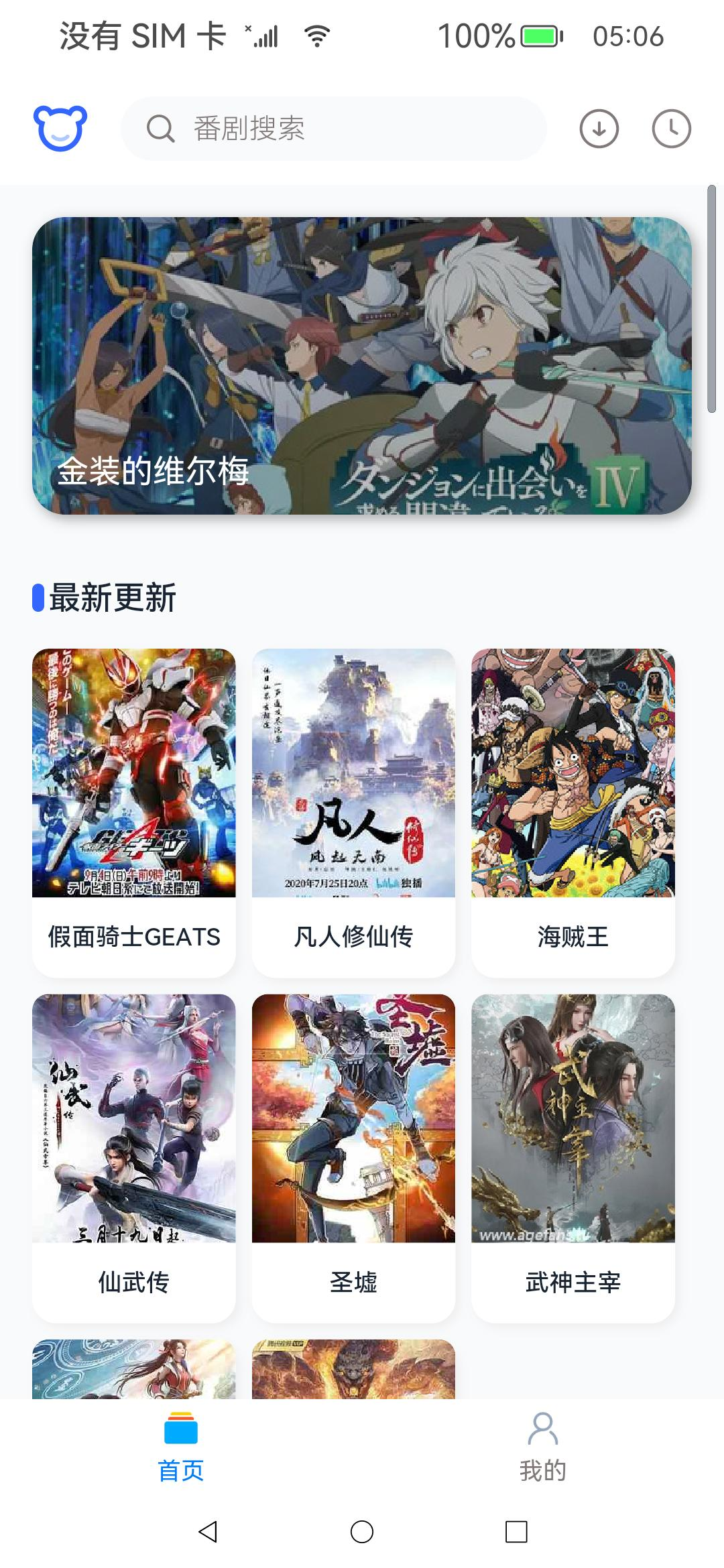Open the watch history clock icon
This screenshot has height=1568, width=724.
click(x=671, y=129)
